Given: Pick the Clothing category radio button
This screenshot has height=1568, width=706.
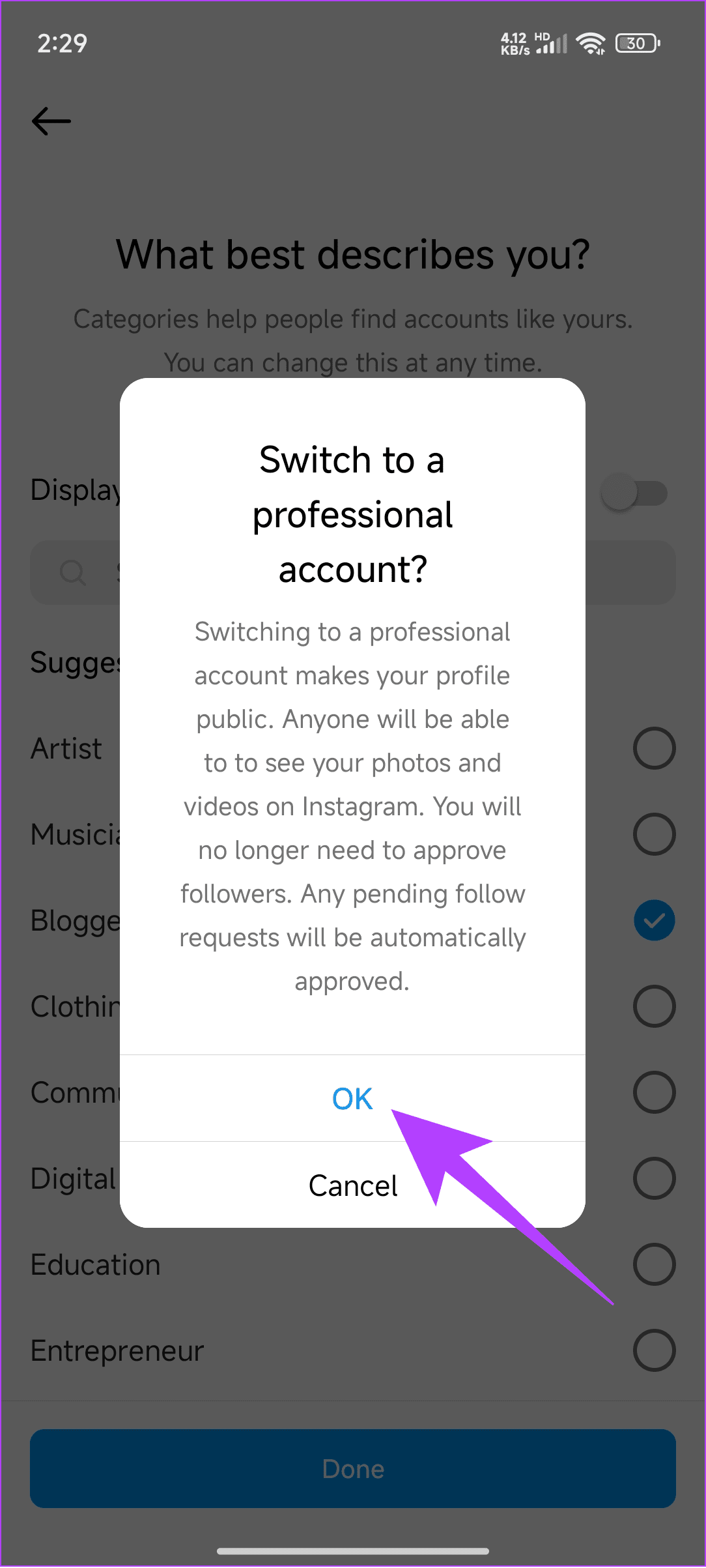Looking at the screenshot, I should tap(654, 1006).
